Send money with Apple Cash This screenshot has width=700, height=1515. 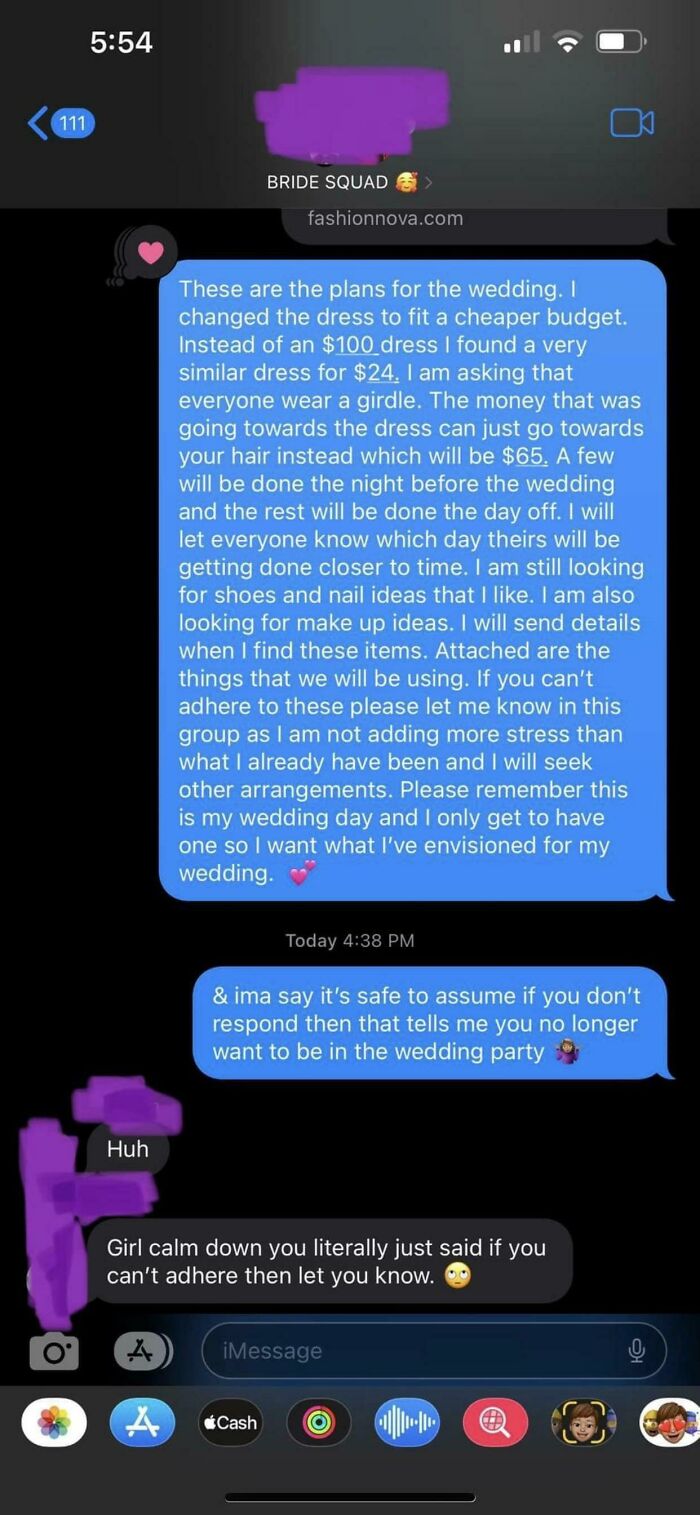230,1423
